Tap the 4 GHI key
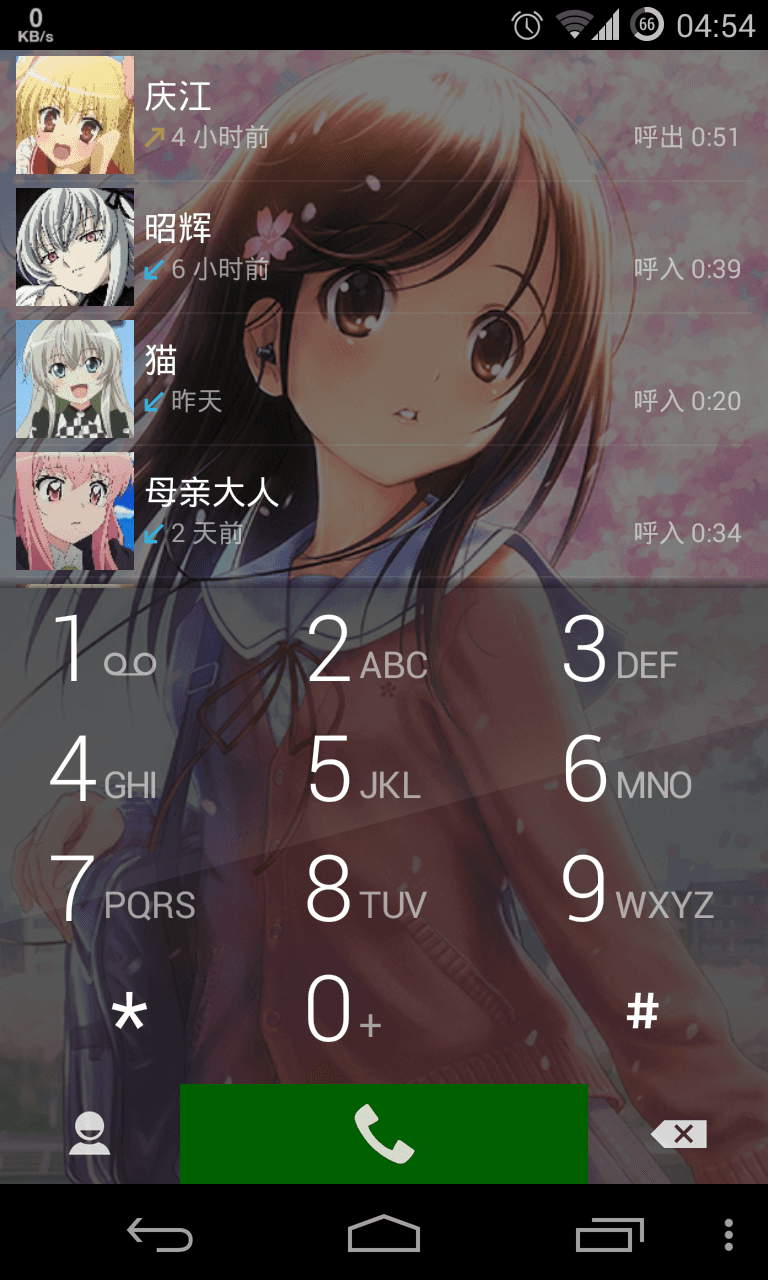768x1280 pixels. 104,770
